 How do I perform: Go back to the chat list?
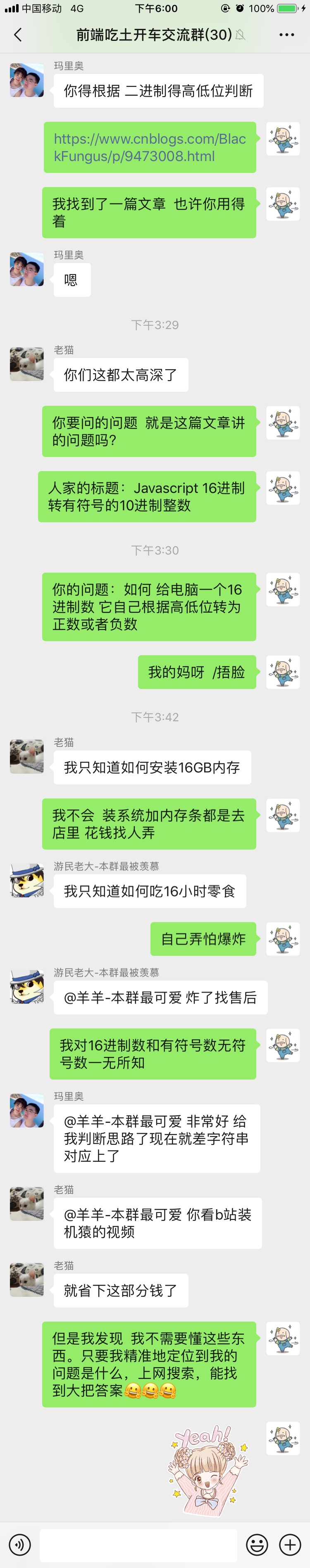tap(18, 35)
